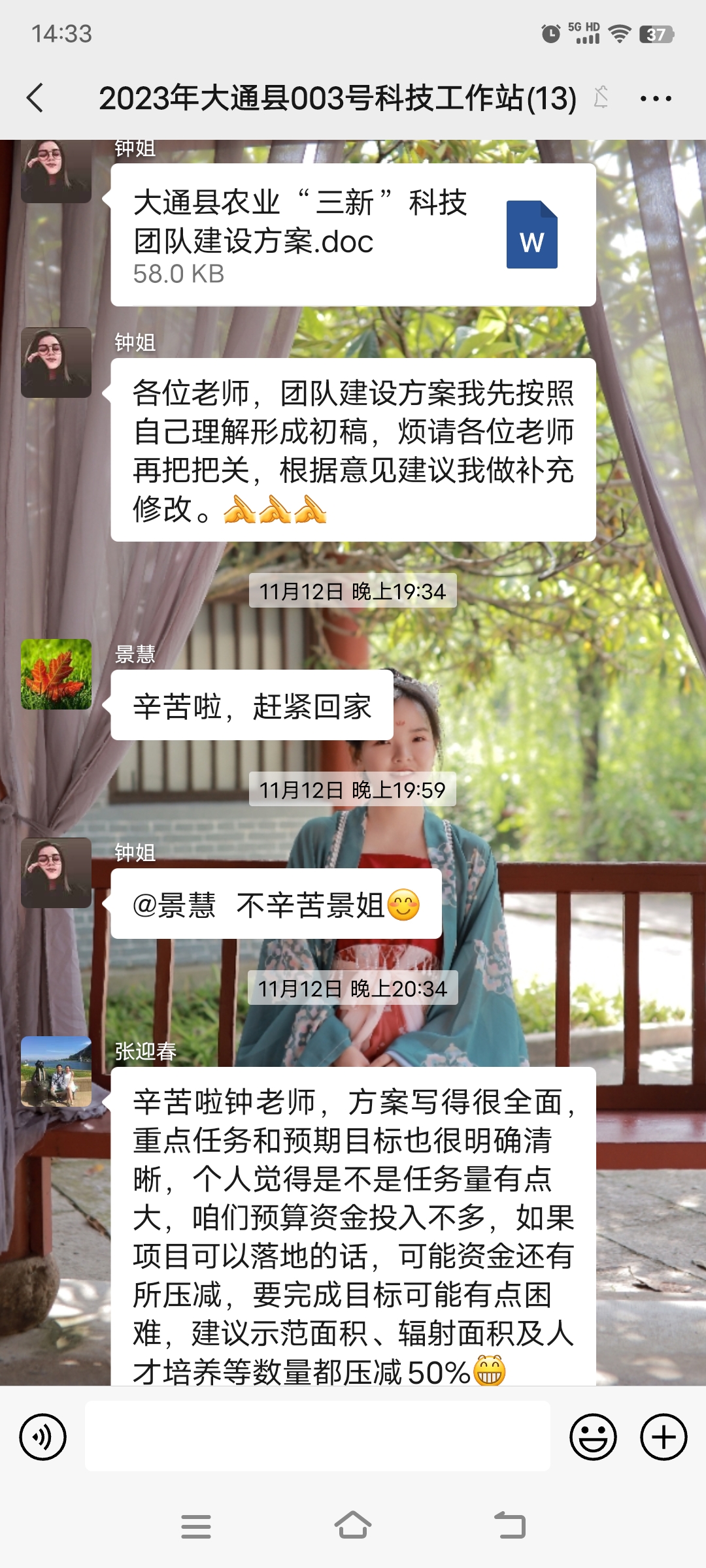Viewport: 706px width, 1568px height.
Task: Open the plus attachments menu
Action: [x=663, y=1437]
